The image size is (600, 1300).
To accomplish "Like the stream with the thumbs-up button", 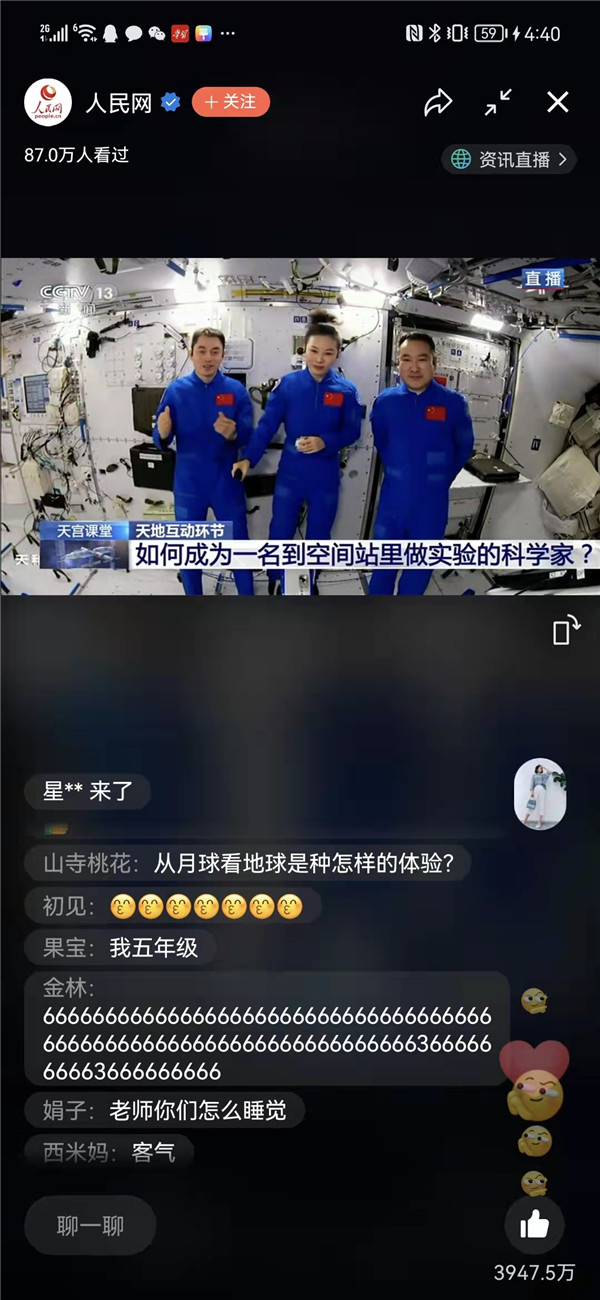I will coord(535,1225).
